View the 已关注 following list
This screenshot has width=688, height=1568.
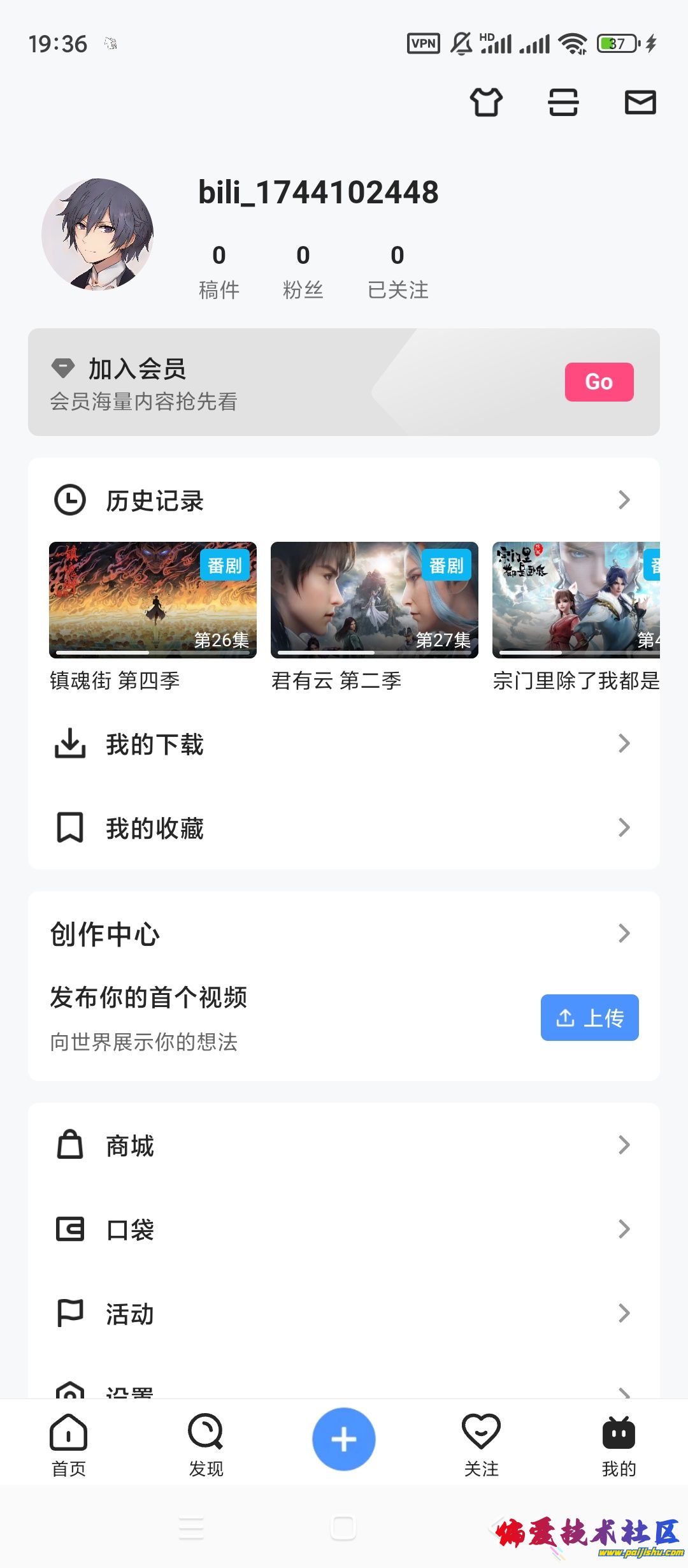pyautogui.click(x=398, y=272)
